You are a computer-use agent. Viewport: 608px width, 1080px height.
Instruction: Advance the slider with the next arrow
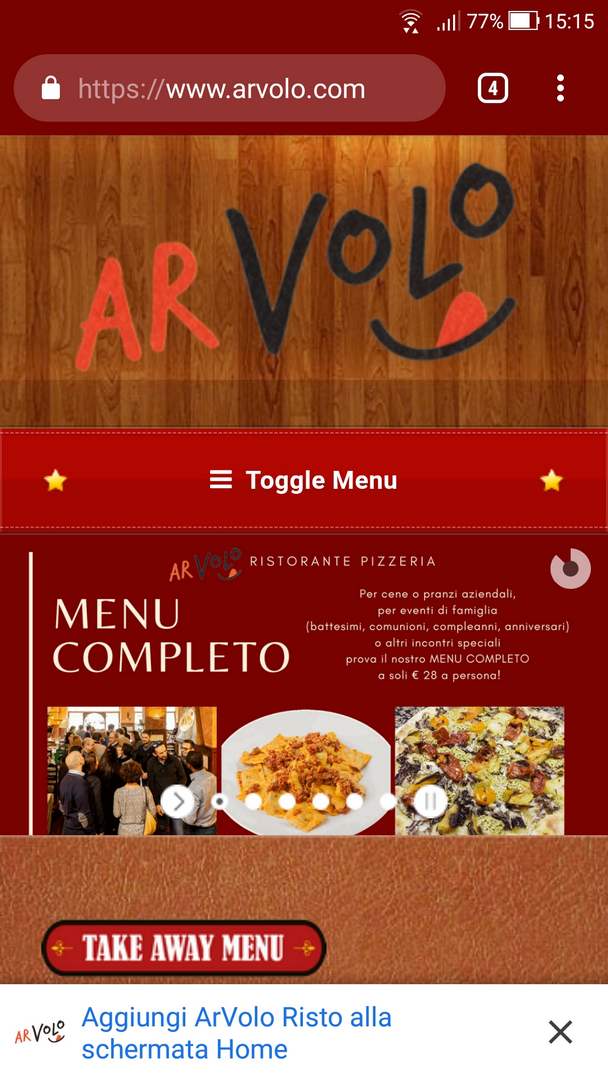178,801
